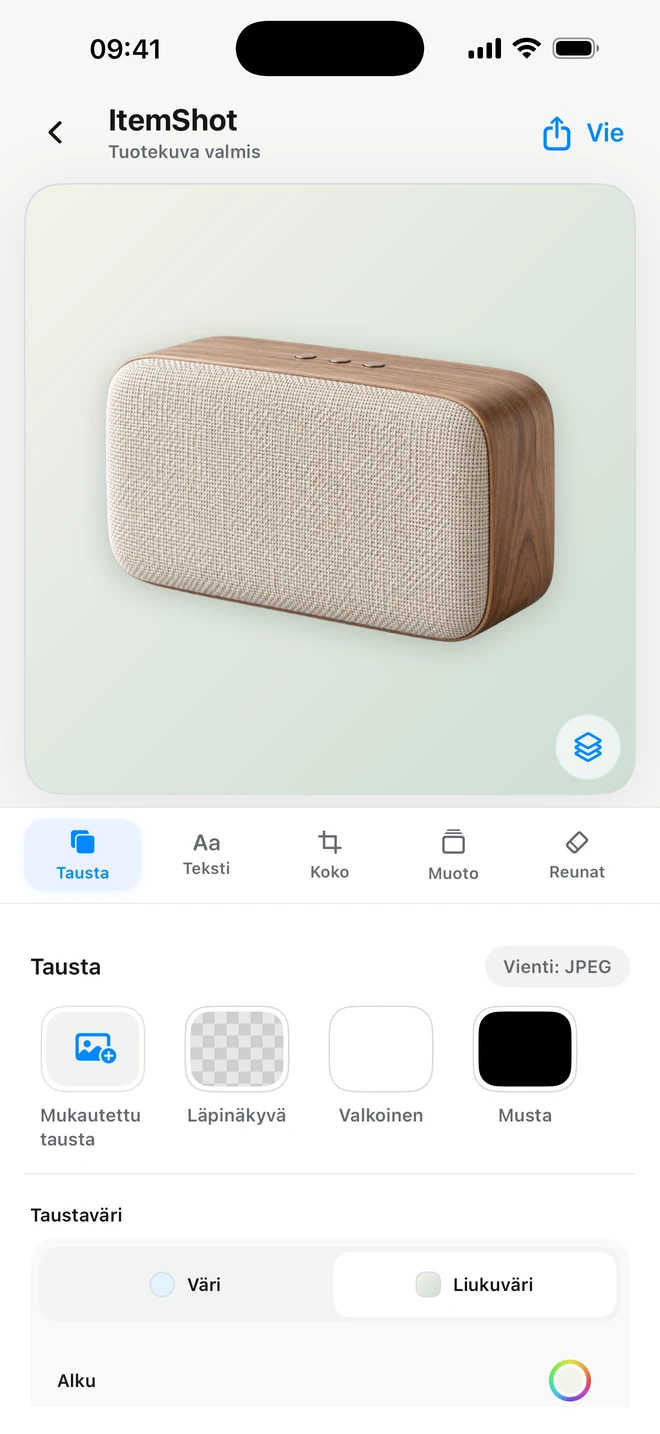The width and height of the screenshot is (660, 1434).
Task: Switch to the Muoto tab
Action: [453, 855]
